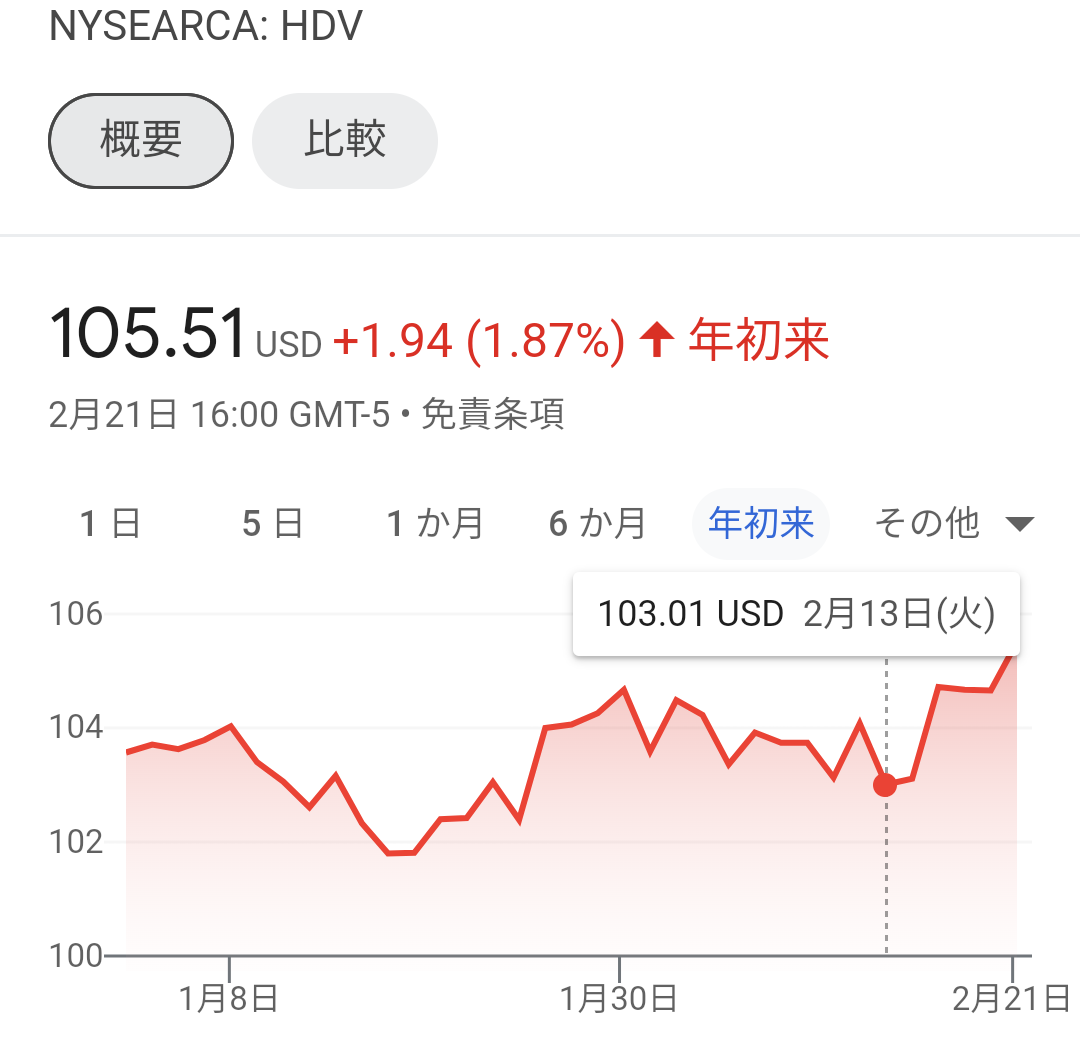Open the 比較 chip
1080x1042 pixels.
coord(344,140)
